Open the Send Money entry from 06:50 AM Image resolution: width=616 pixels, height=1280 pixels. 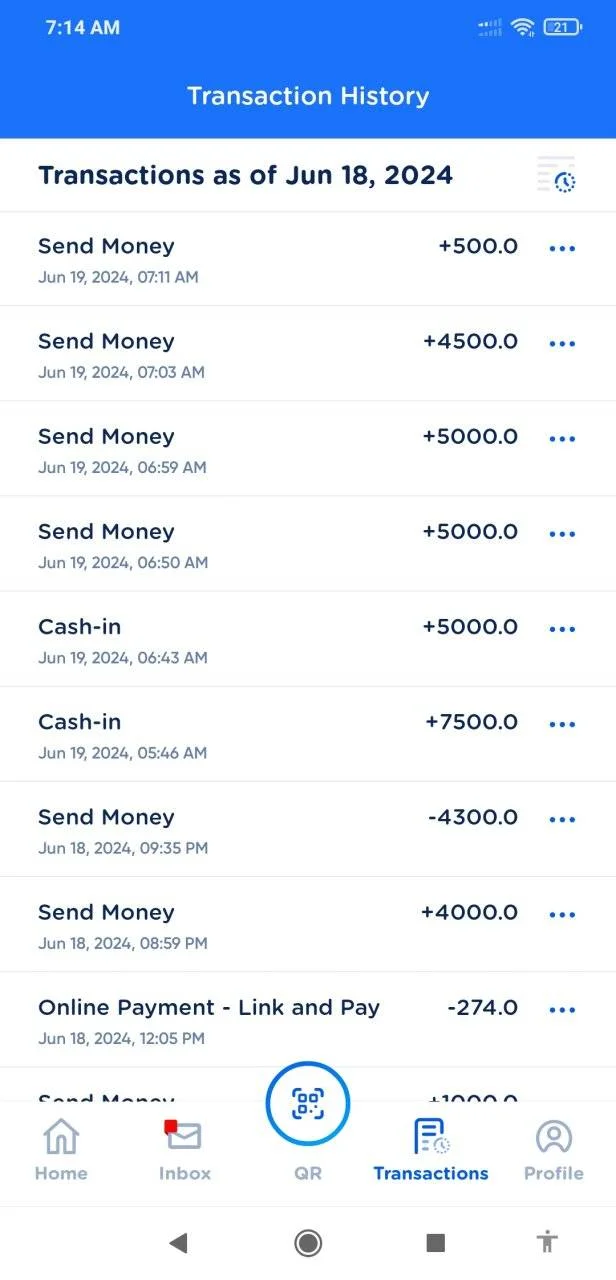tap(308, 544)
